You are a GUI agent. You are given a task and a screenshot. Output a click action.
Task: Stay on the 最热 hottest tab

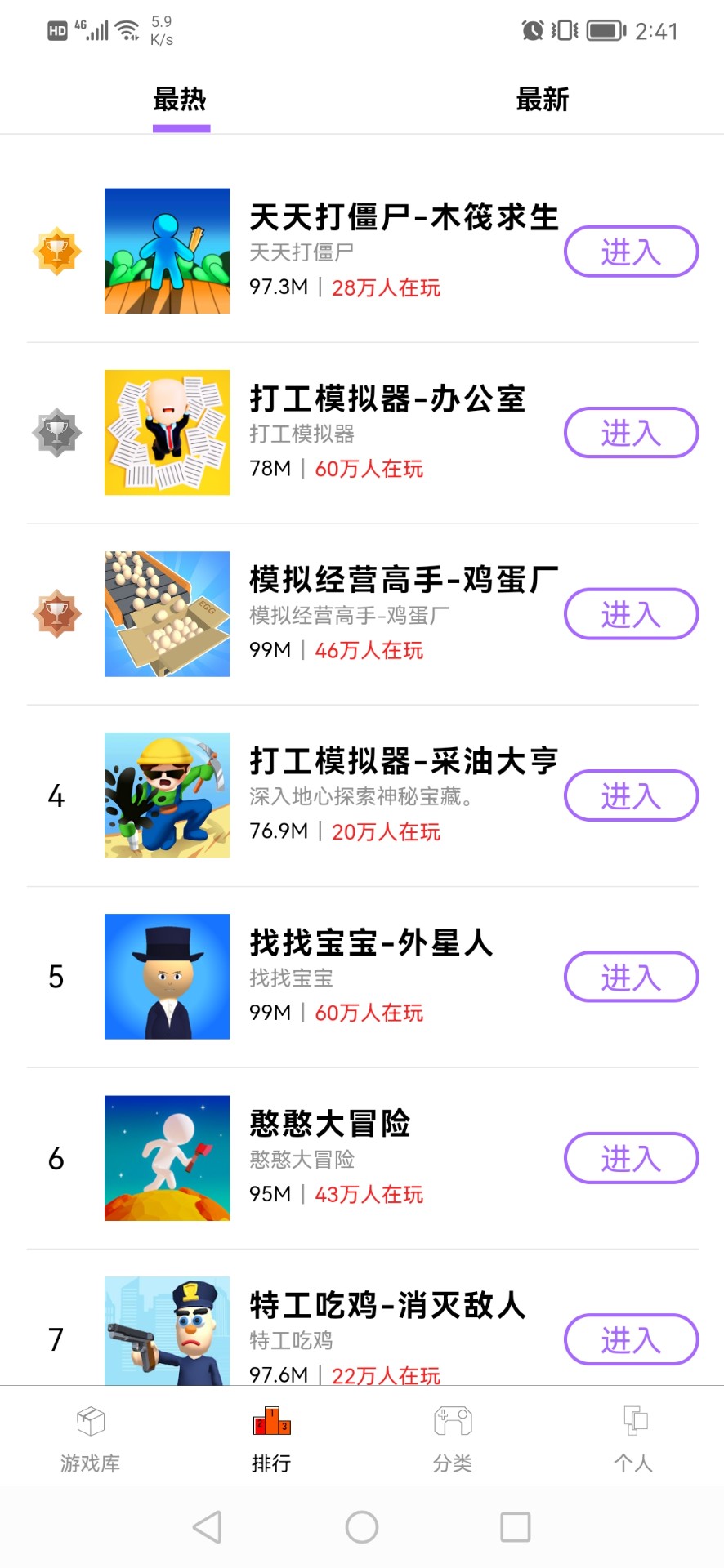tap(181, 100)
